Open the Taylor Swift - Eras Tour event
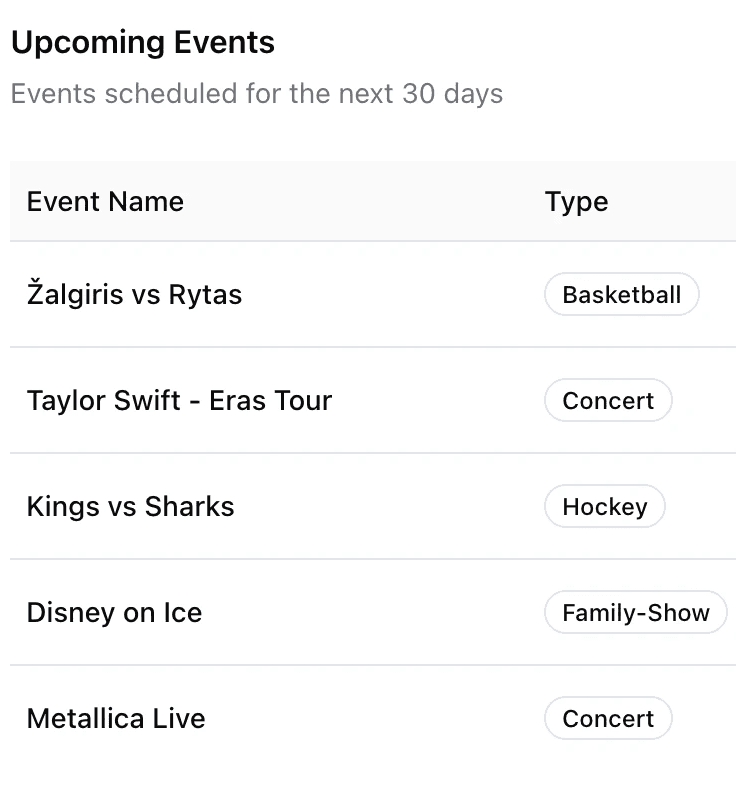The width and height of the screenshot is (736, 810). (180, 400)
